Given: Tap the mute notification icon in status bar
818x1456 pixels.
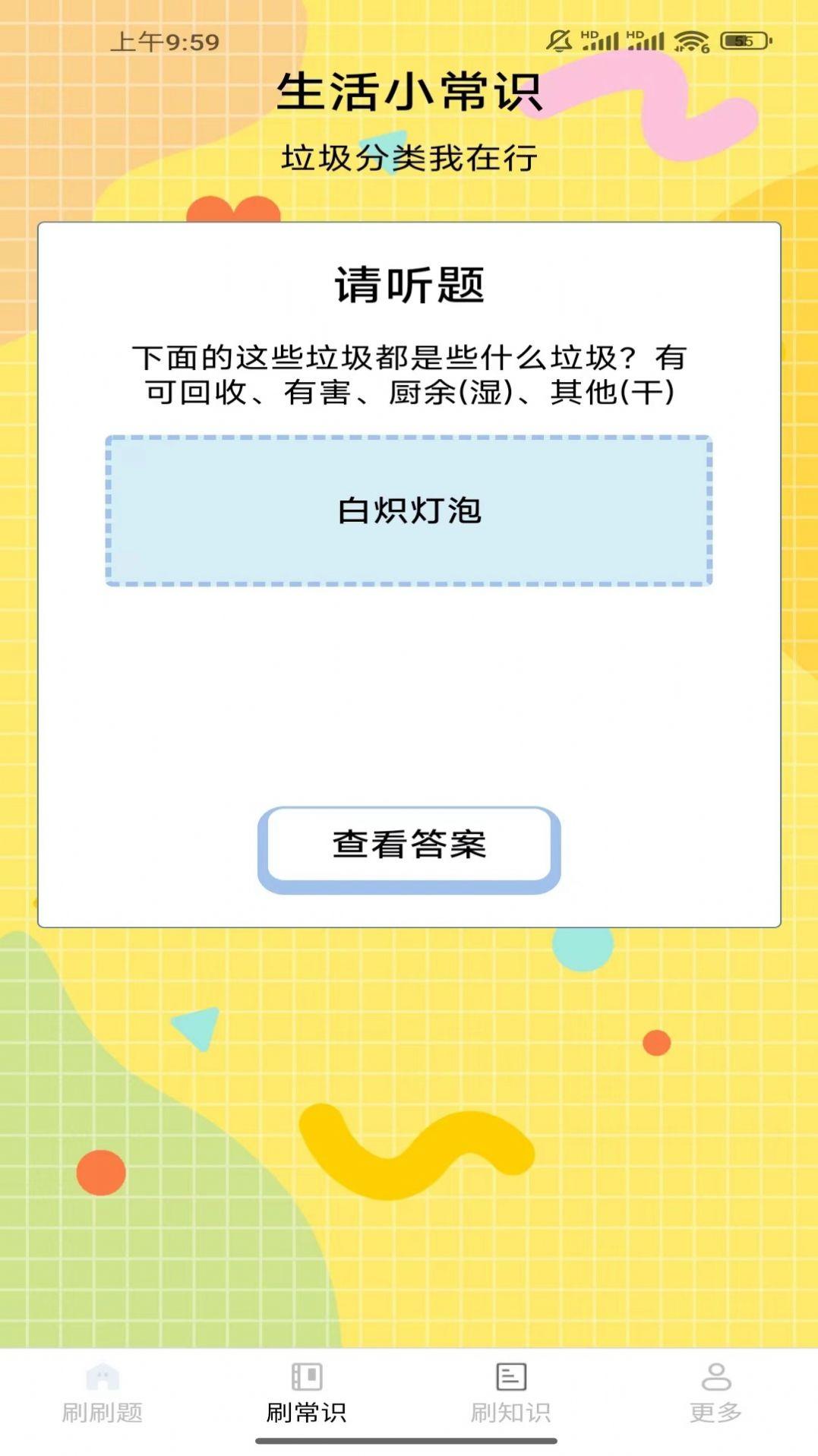Looking at the screenshot, I should click(x=559, y=42).
